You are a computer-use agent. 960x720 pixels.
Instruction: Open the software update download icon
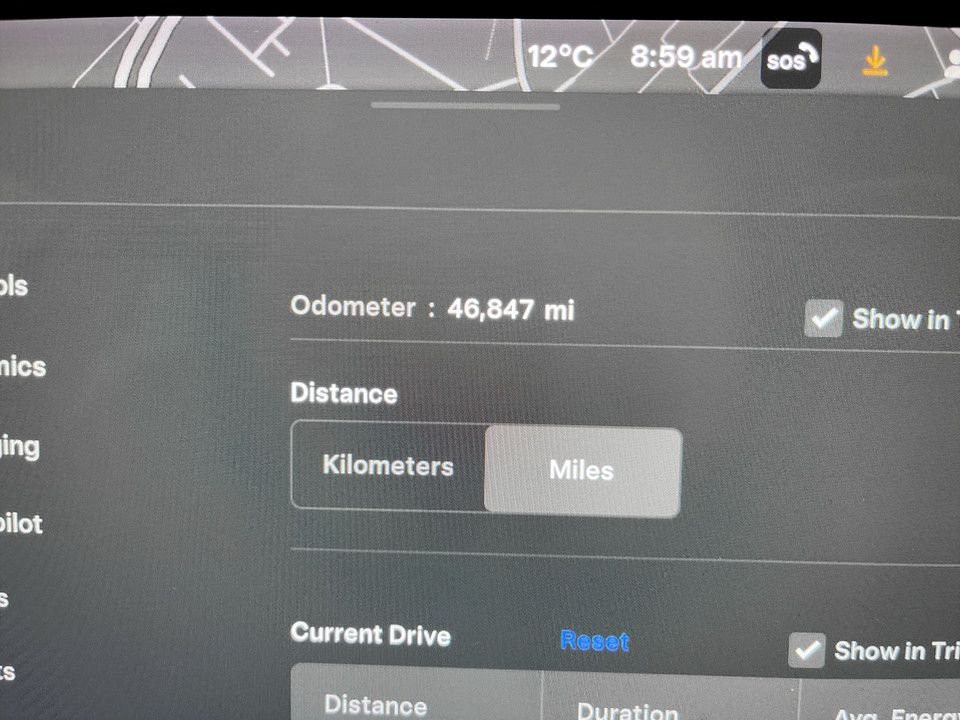tap(875, 61)
